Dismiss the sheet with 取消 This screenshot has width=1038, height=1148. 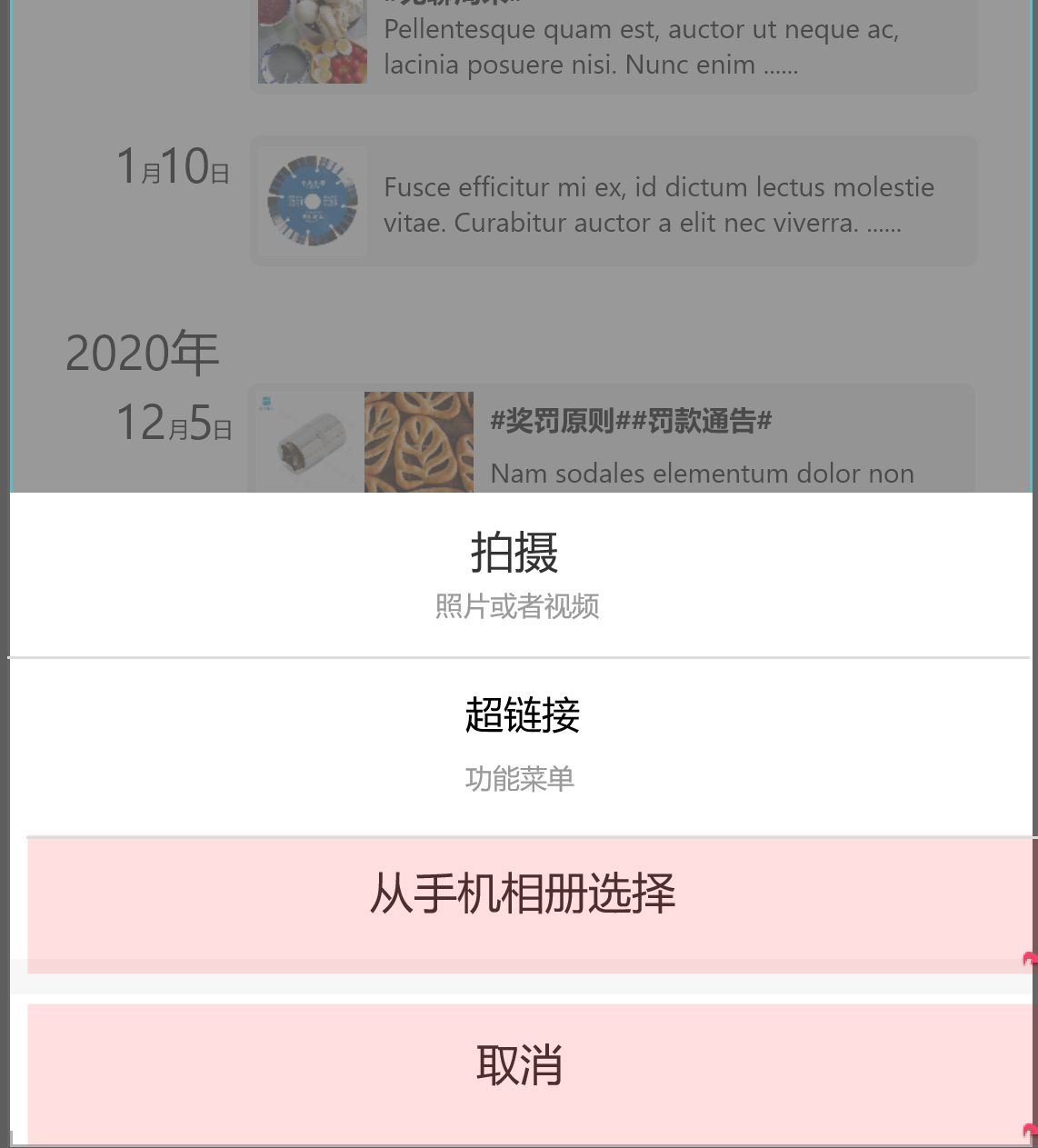[520, 1066]
